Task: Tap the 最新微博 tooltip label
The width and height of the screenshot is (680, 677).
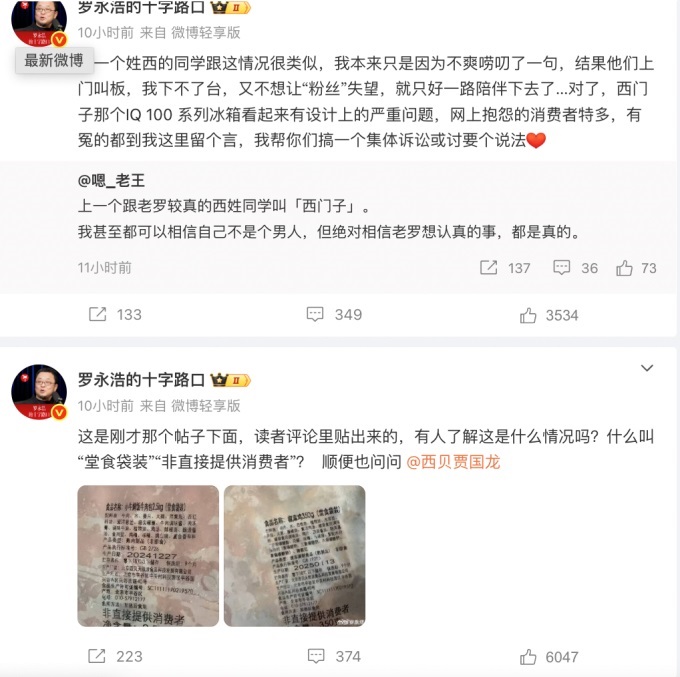Action: click(x=55, y=59)
